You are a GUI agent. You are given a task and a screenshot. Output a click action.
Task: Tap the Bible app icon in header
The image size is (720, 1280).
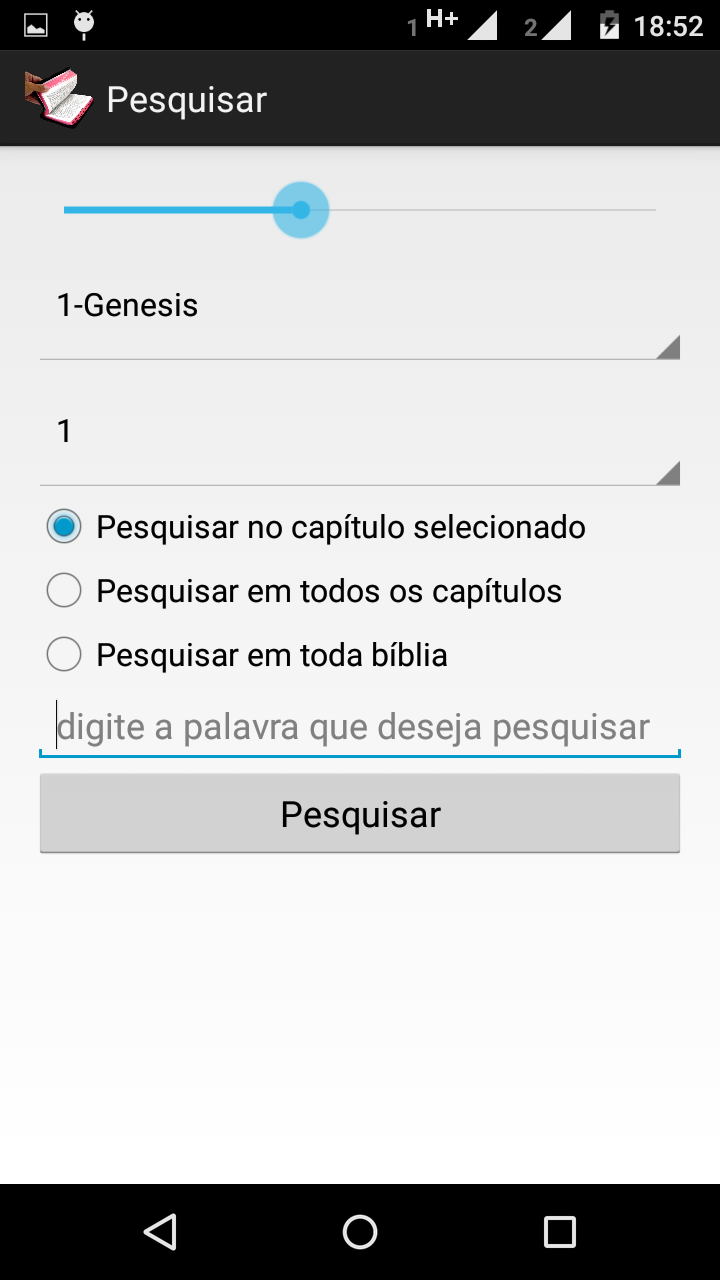(x=58, y=99)
